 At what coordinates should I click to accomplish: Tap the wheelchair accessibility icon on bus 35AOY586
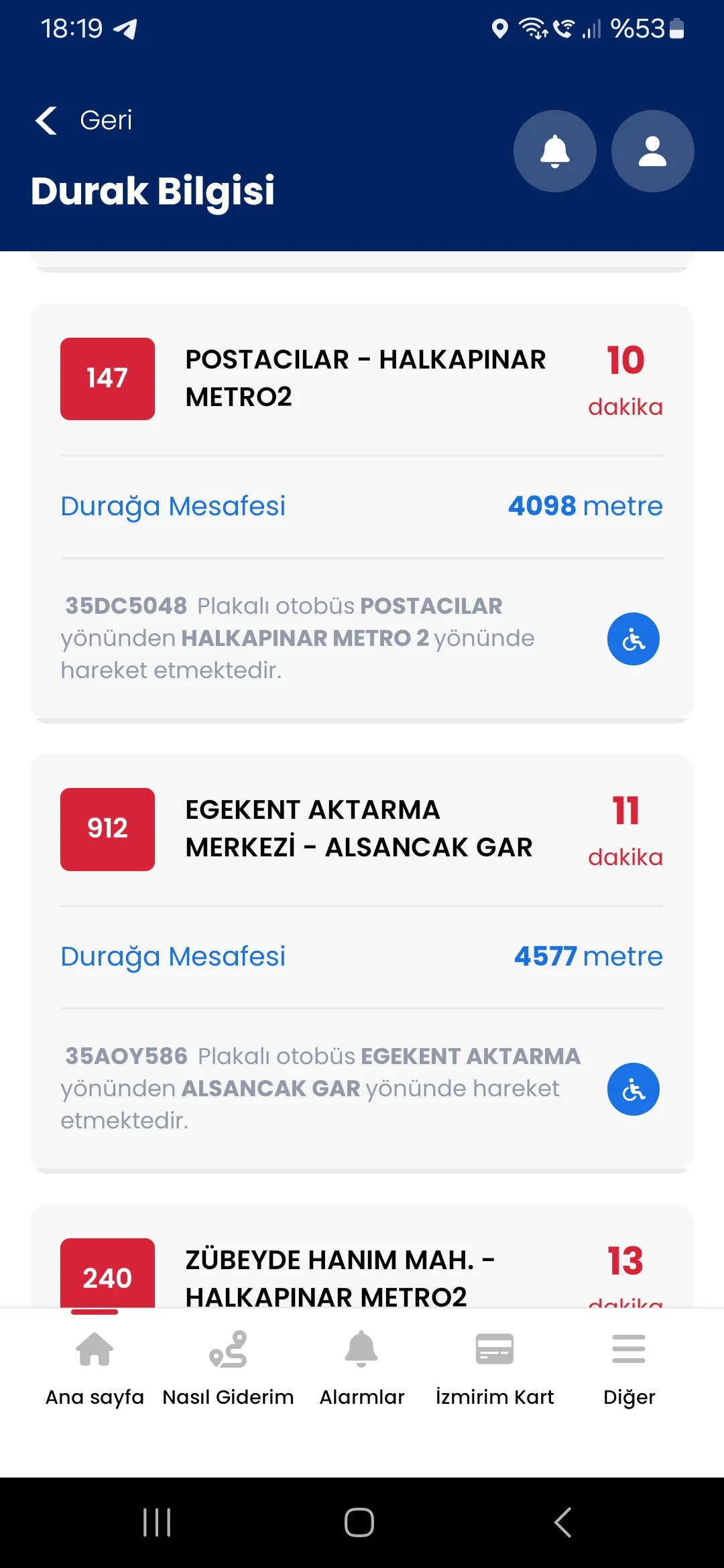pos(633,1089)
